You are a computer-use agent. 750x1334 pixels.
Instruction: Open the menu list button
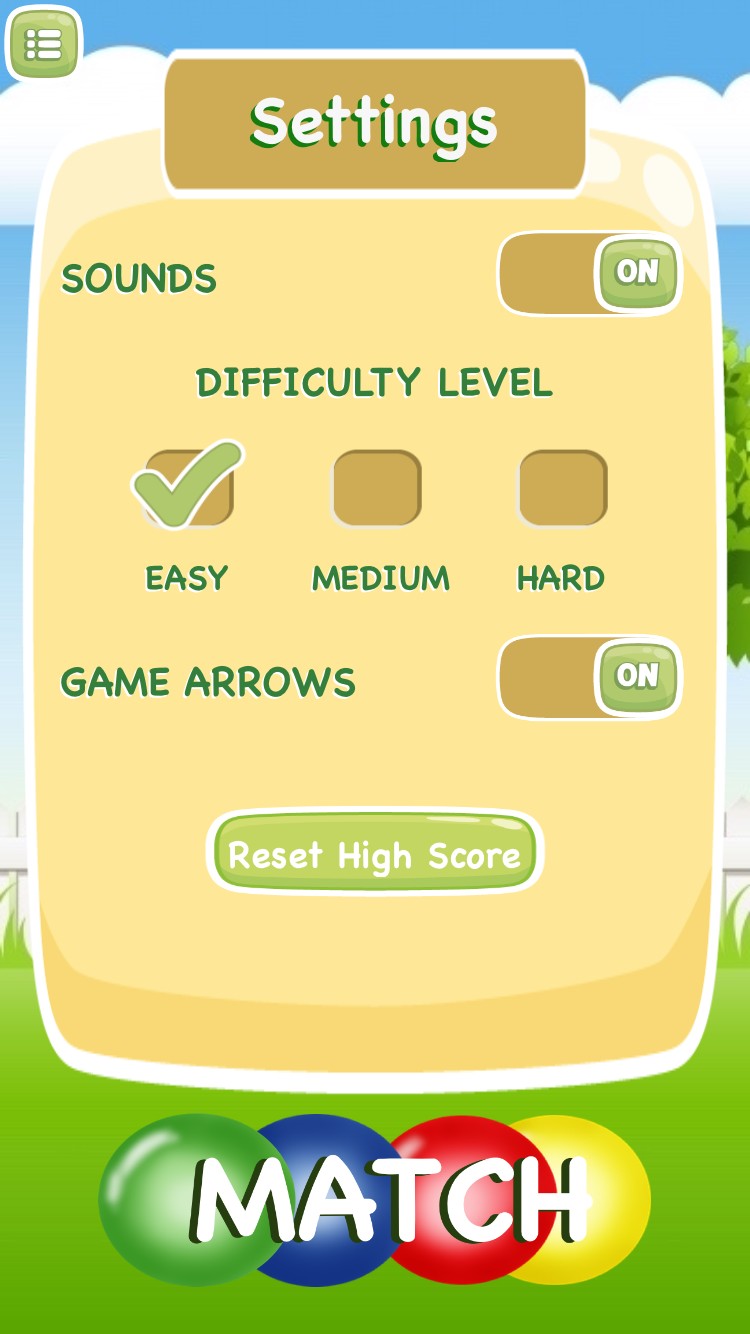point(43,44)
